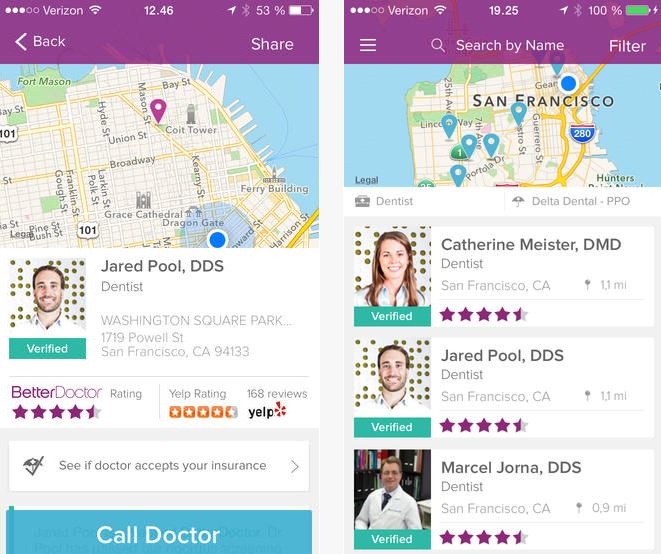Tap the Search by Name field
Screen dimensions: 661x554
[500, 45]
